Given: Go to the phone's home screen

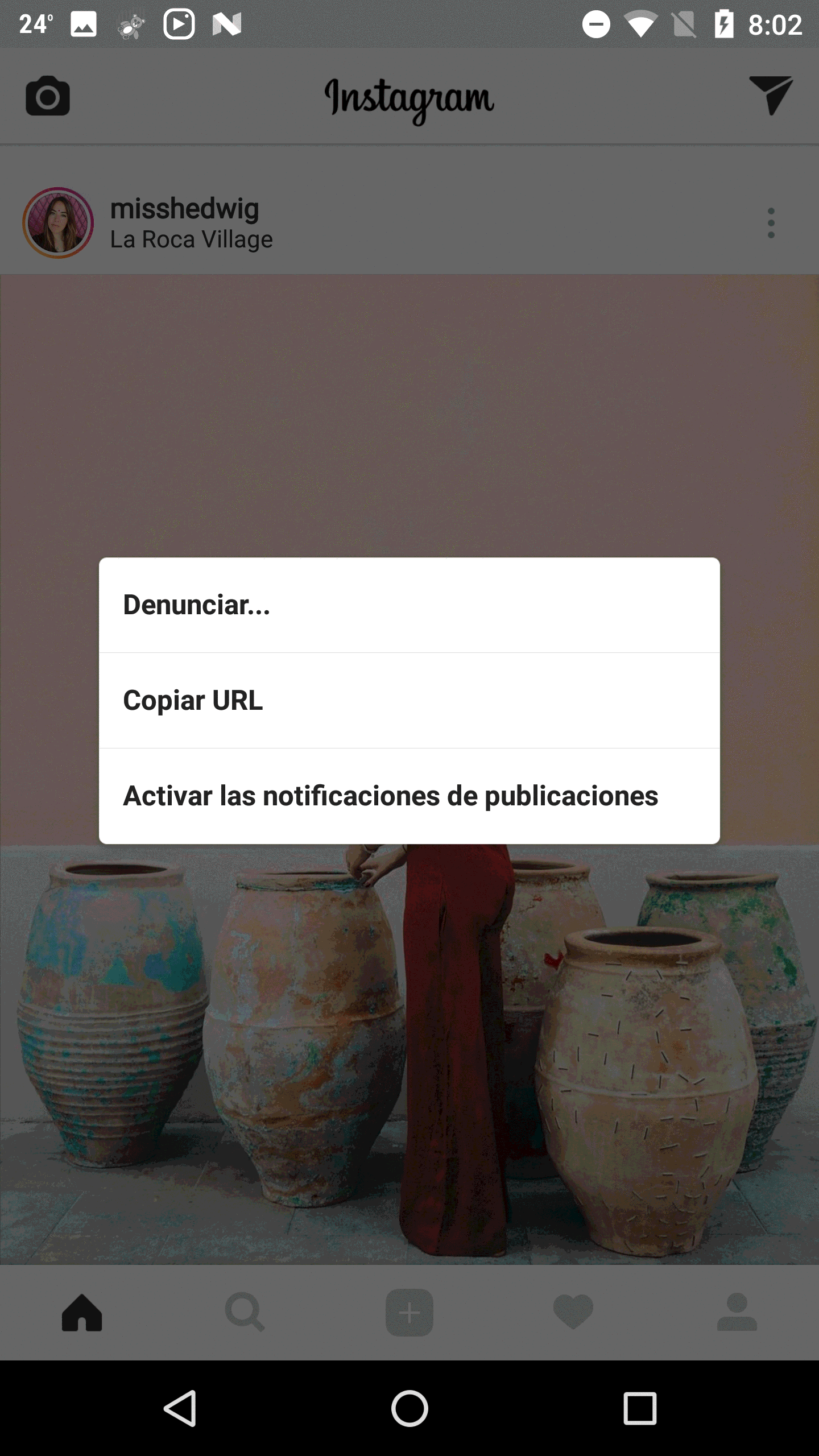Looking at the screenshot, I should pyautogui.click(x=409, y=1408).
